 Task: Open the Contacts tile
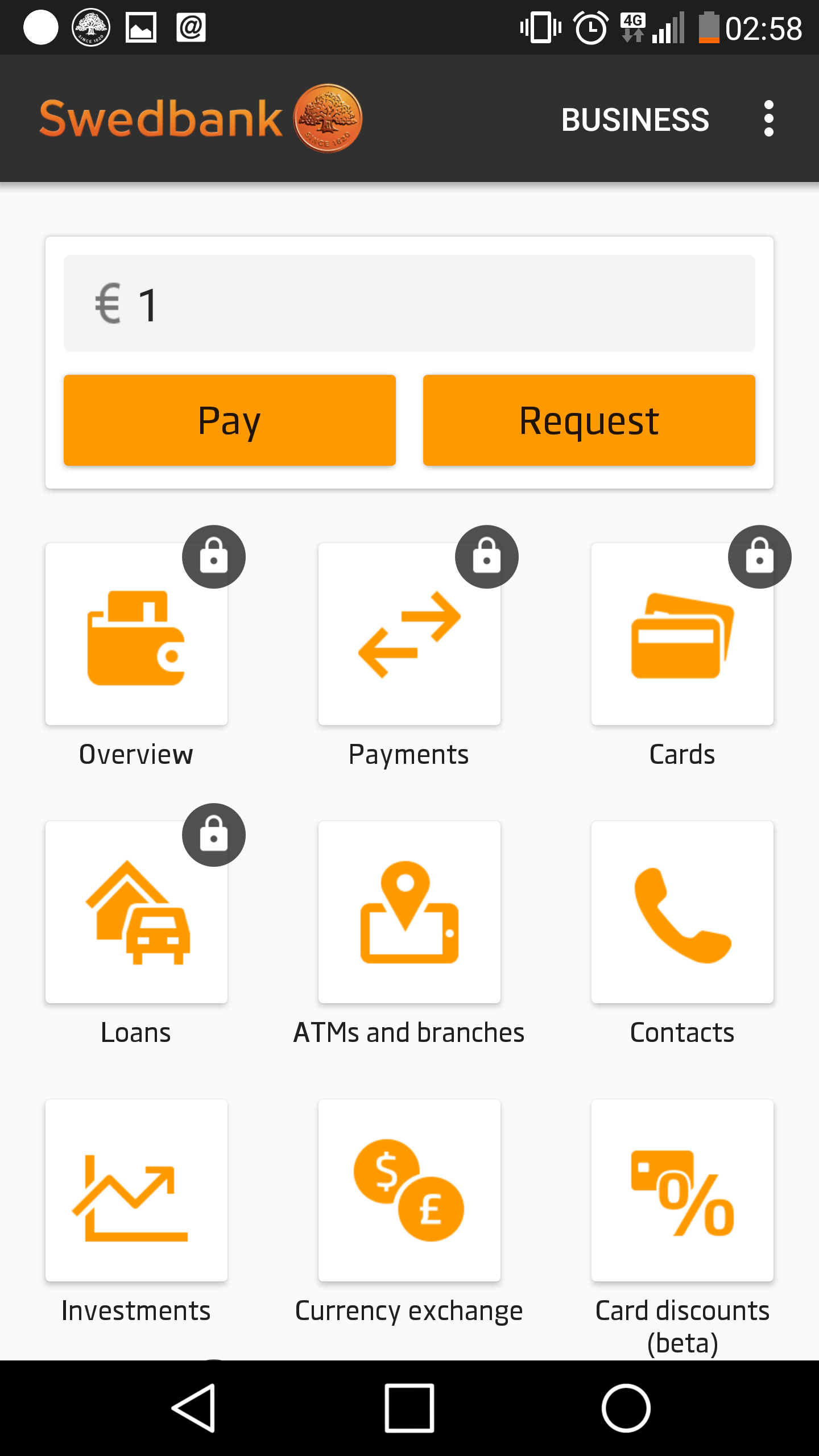point(682,912)
